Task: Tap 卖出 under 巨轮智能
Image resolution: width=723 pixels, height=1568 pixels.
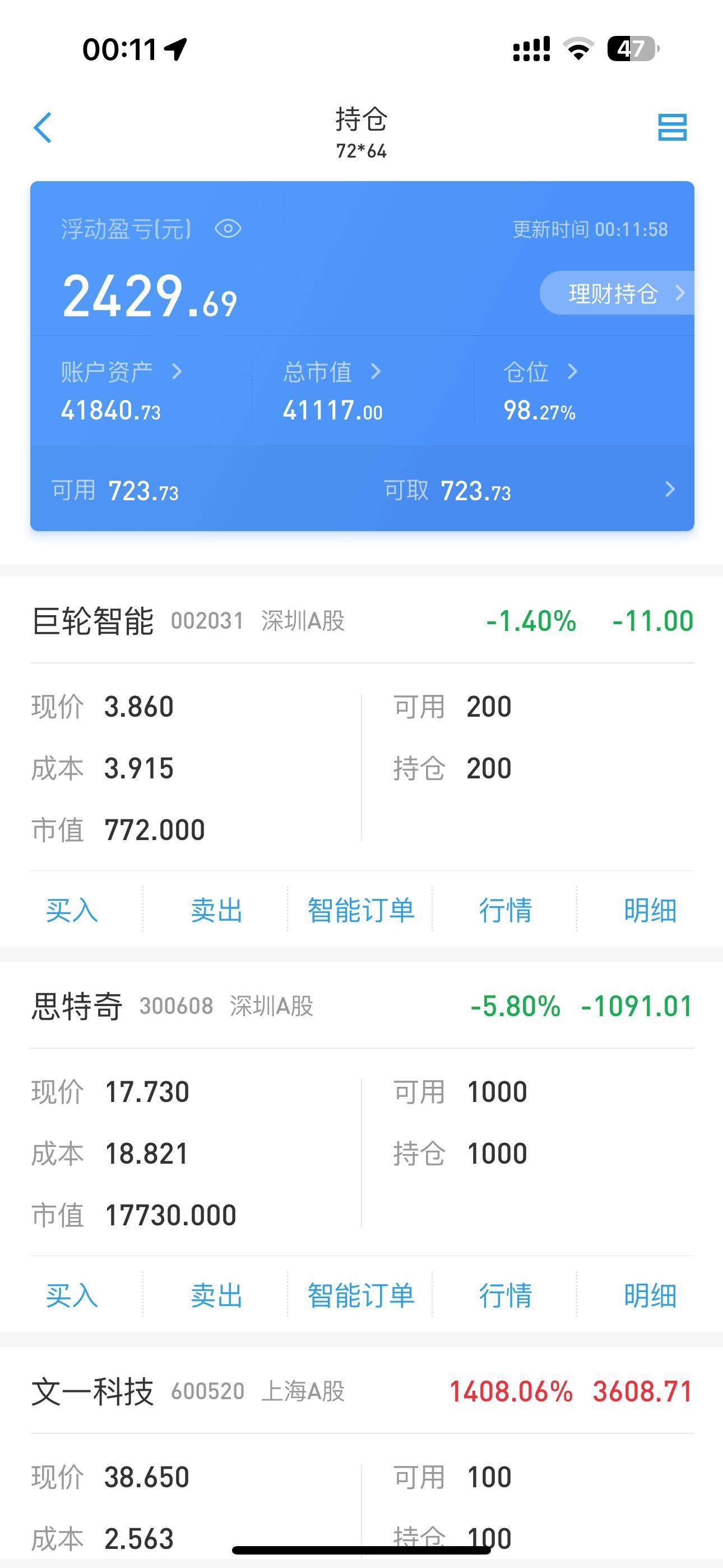Action: 217,911
